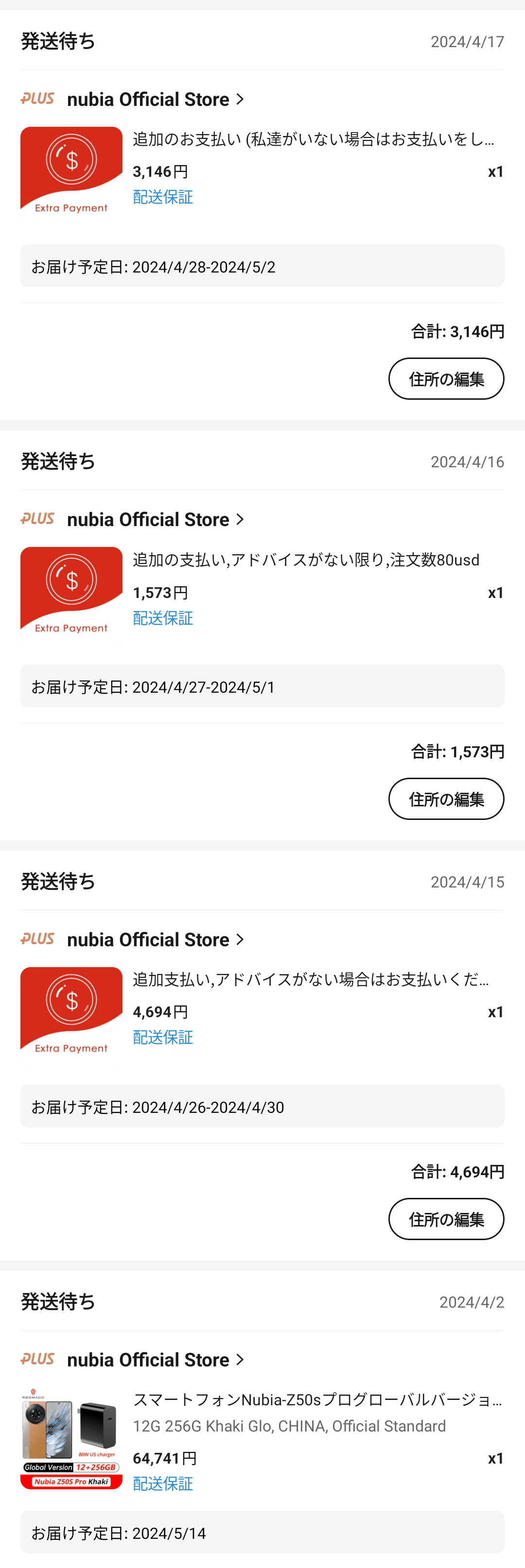Open nubia Official Store from the 2024/4/2 order
This screenshot has height=1568, width=525.
pyautogui.click(x=155, y=1359)
